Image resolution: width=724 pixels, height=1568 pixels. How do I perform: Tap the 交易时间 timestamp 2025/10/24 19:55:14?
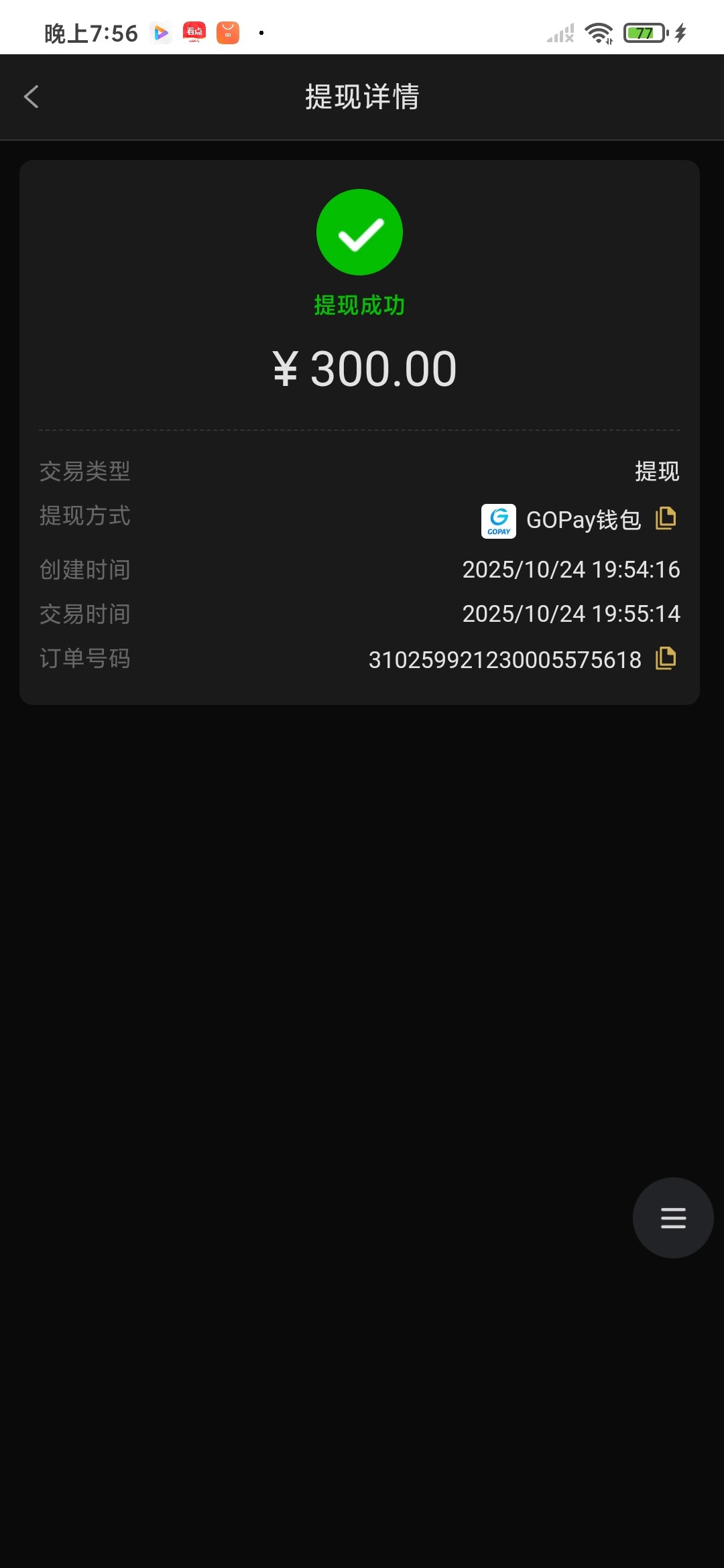[x=571, y=614]
